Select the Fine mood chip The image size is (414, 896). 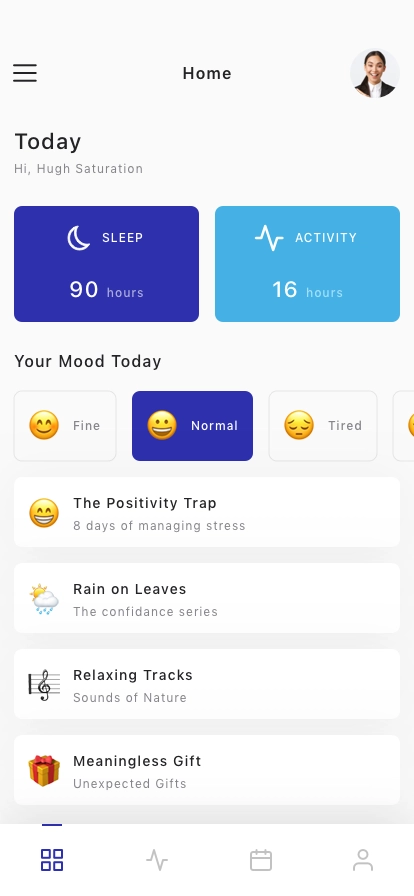[x=65, y=426]
